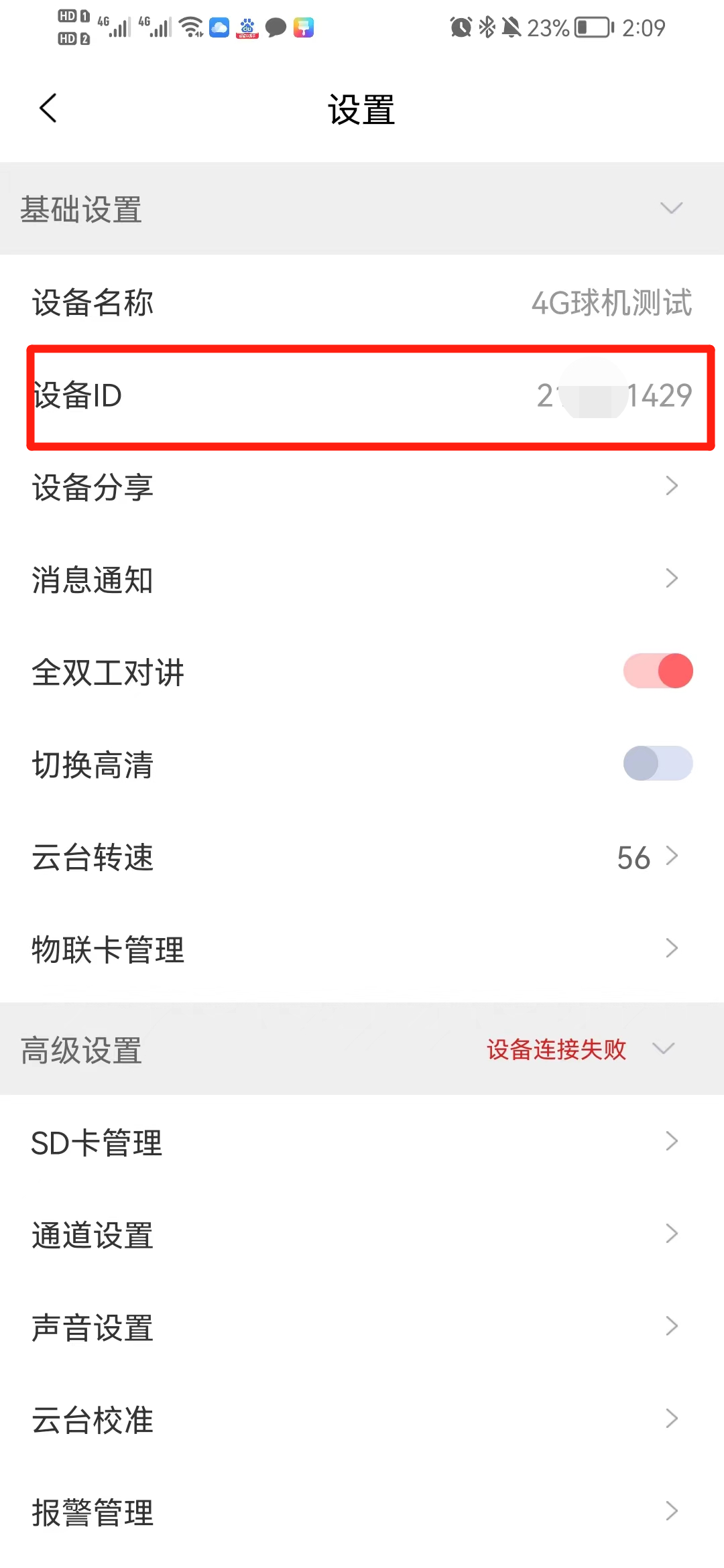Open SD卡管理
The image size is (724, 1568).
tap(362, 1142)
